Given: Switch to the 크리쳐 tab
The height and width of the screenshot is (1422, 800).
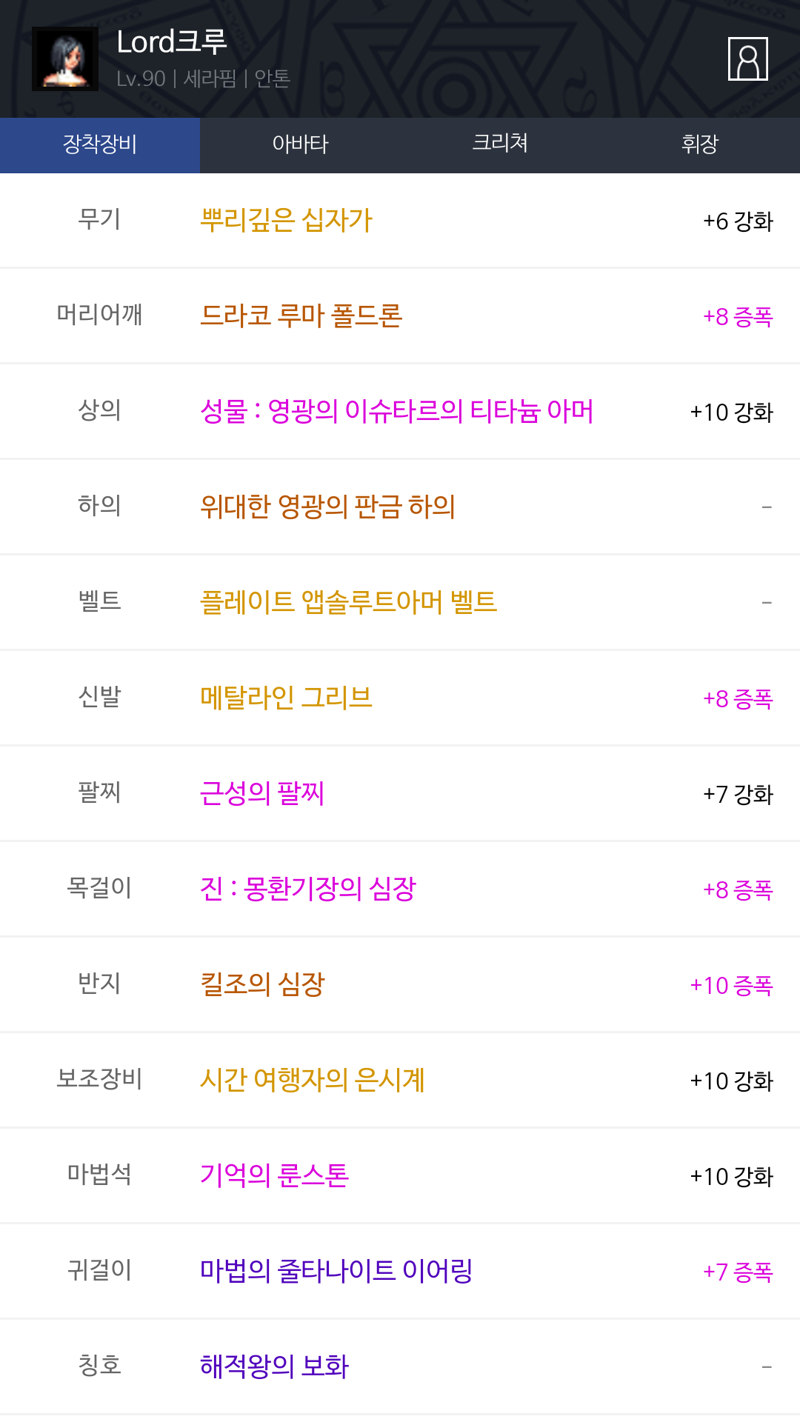Looking at the screenshot, I should [x=500, y=144].
